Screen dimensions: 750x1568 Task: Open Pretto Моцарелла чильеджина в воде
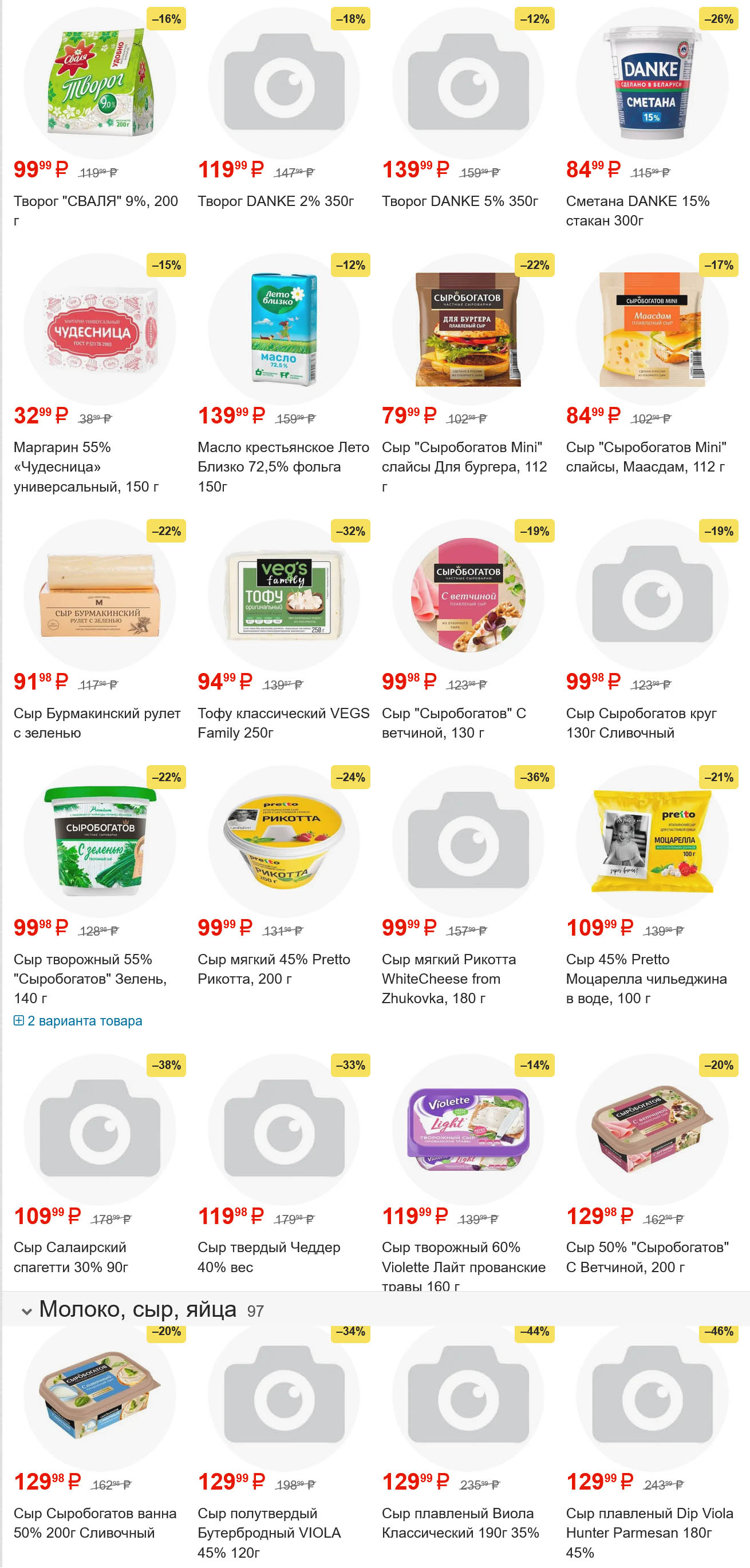click(646, 978)
